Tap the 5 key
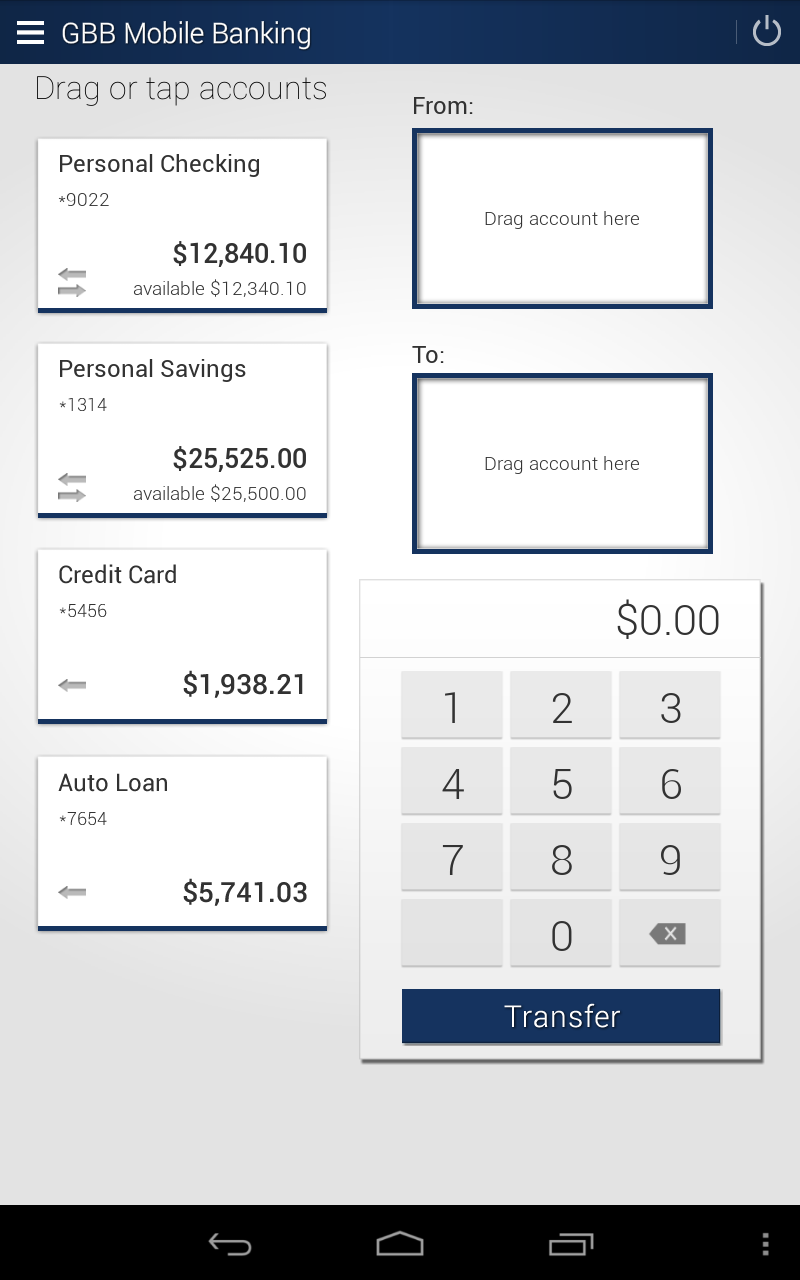This screenshot has width=800, height=1280. pyautogui.click(x=561, y=783)
